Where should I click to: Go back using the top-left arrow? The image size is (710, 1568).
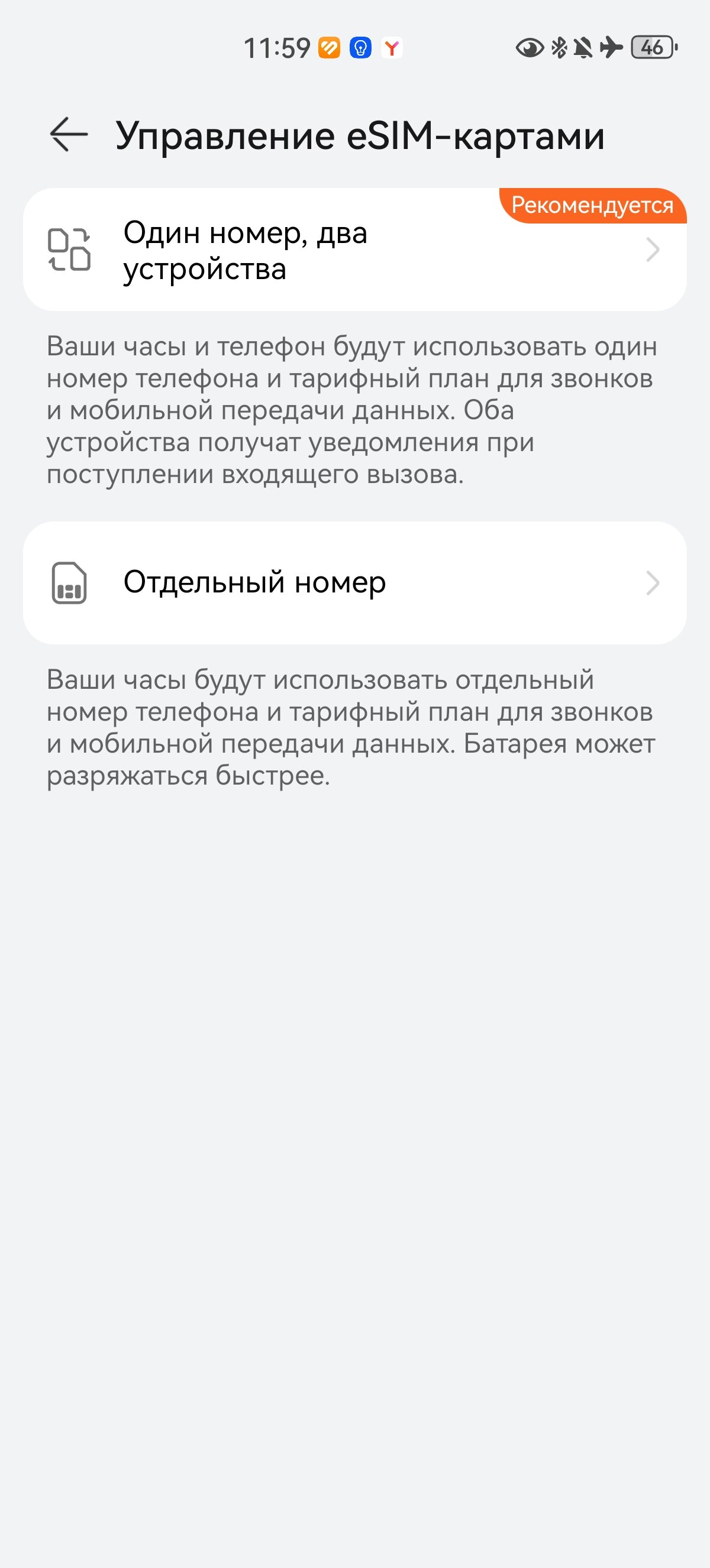pos(69,135)
